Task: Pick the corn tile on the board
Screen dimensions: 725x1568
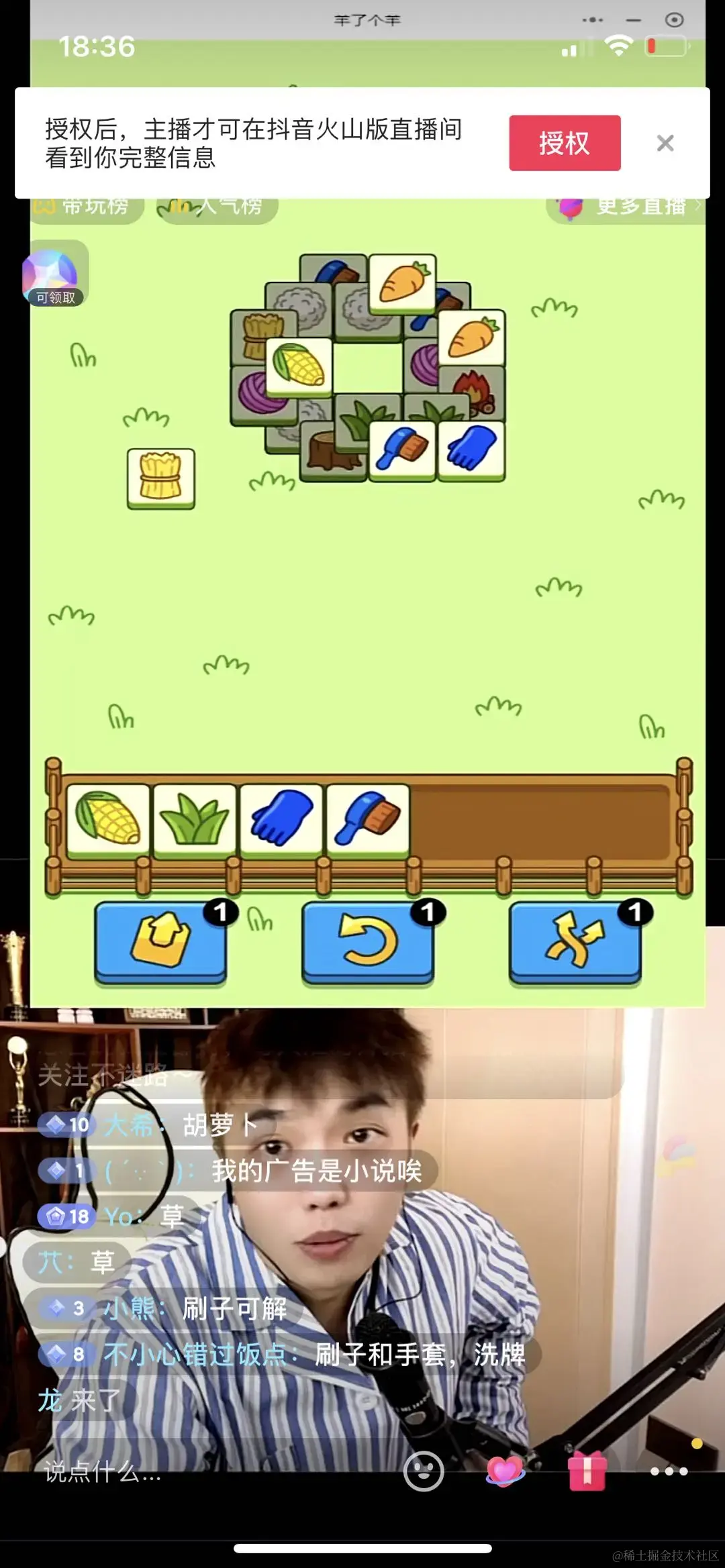Action: [x=299, y=366]
